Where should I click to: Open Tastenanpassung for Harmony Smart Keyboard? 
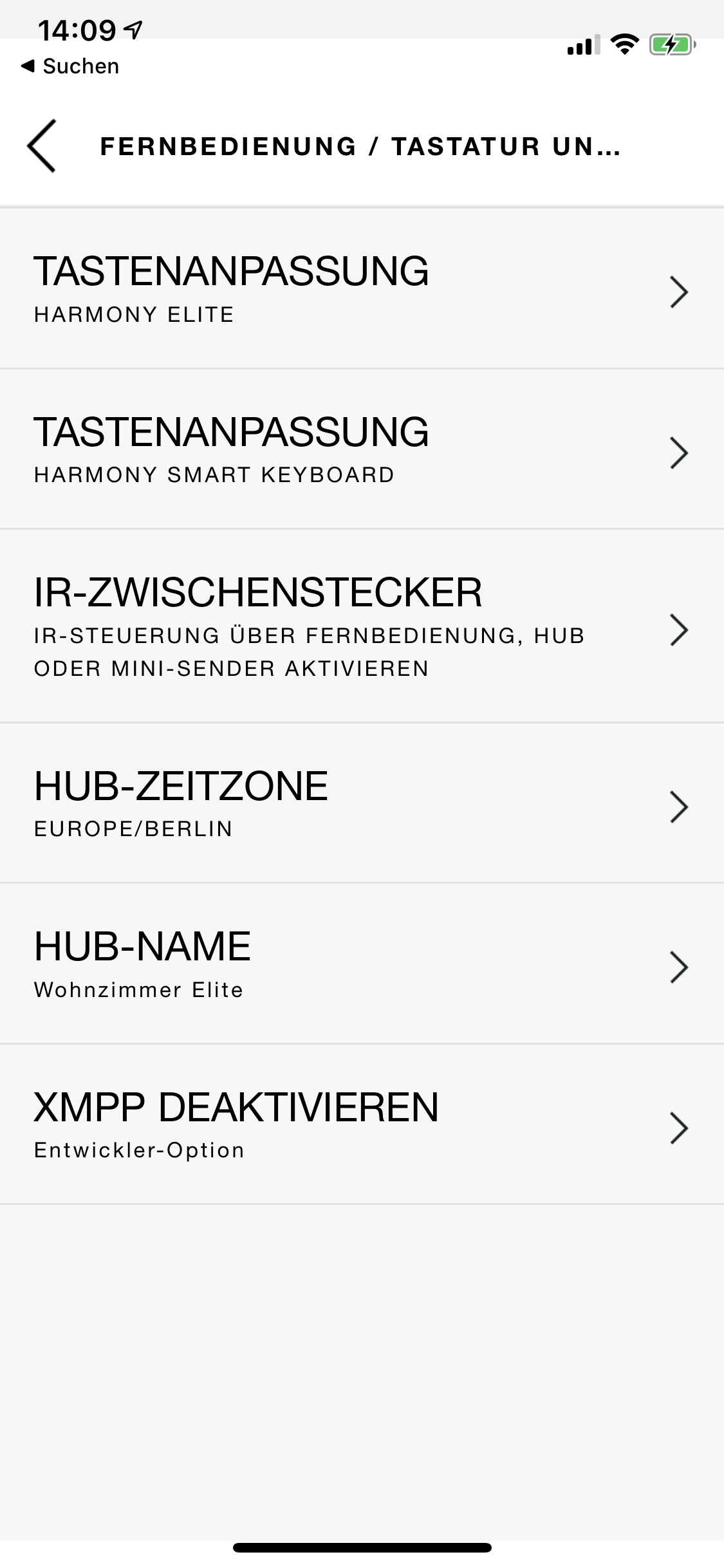(x=360, y=450)
